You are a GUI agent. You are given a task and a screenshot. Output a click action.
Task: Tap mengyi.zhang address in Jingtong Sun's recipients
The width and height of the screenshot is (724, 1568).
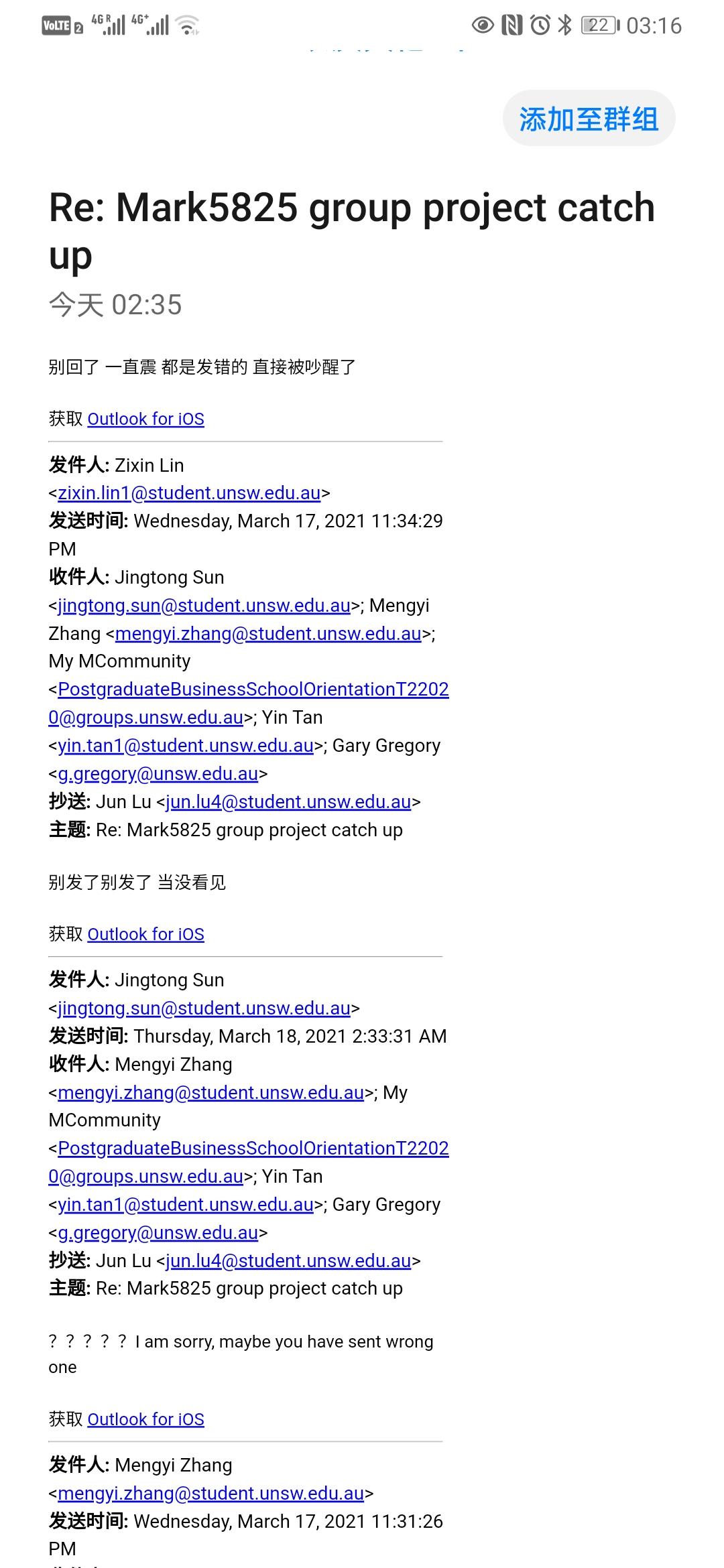pyautogui.click(x=211, y=1093)
